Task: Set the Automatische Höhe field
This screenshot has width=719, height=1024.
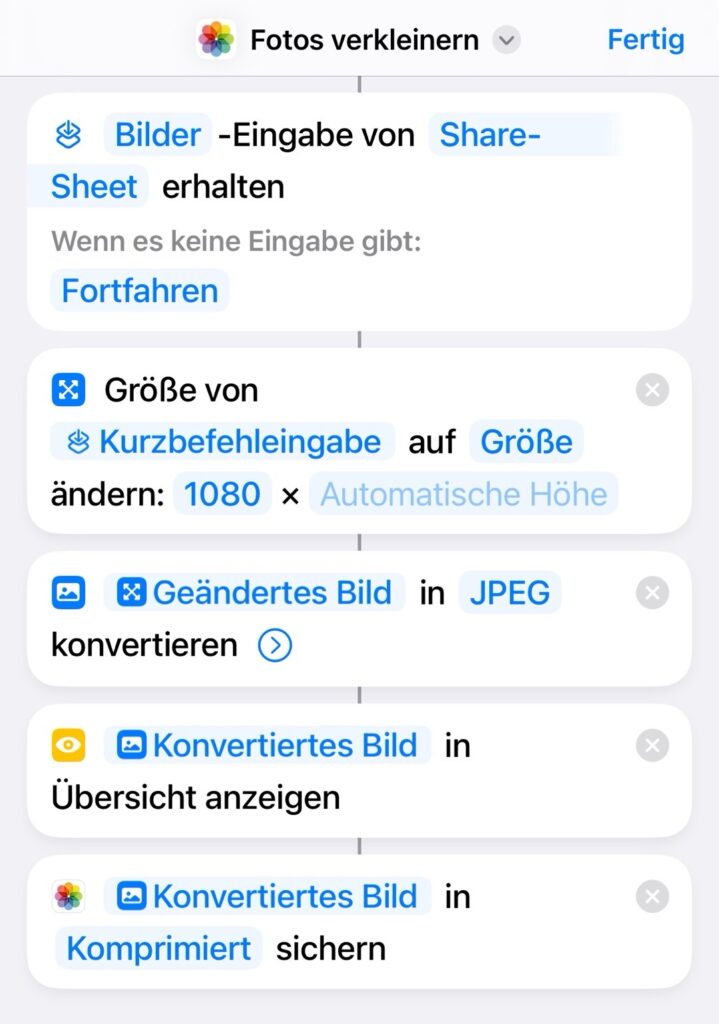Action: [x=463, y=494]
